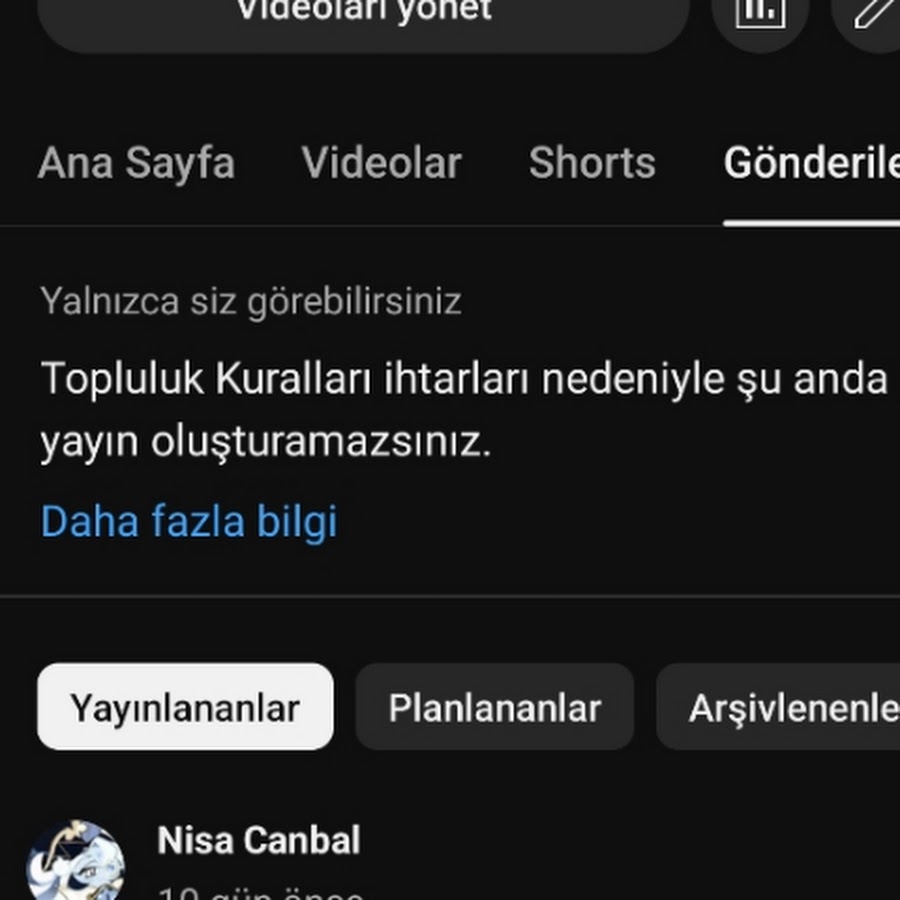
Task: Open the Daha fazla bilgi link
Action: pyautogui.click(x=189, y=521)
